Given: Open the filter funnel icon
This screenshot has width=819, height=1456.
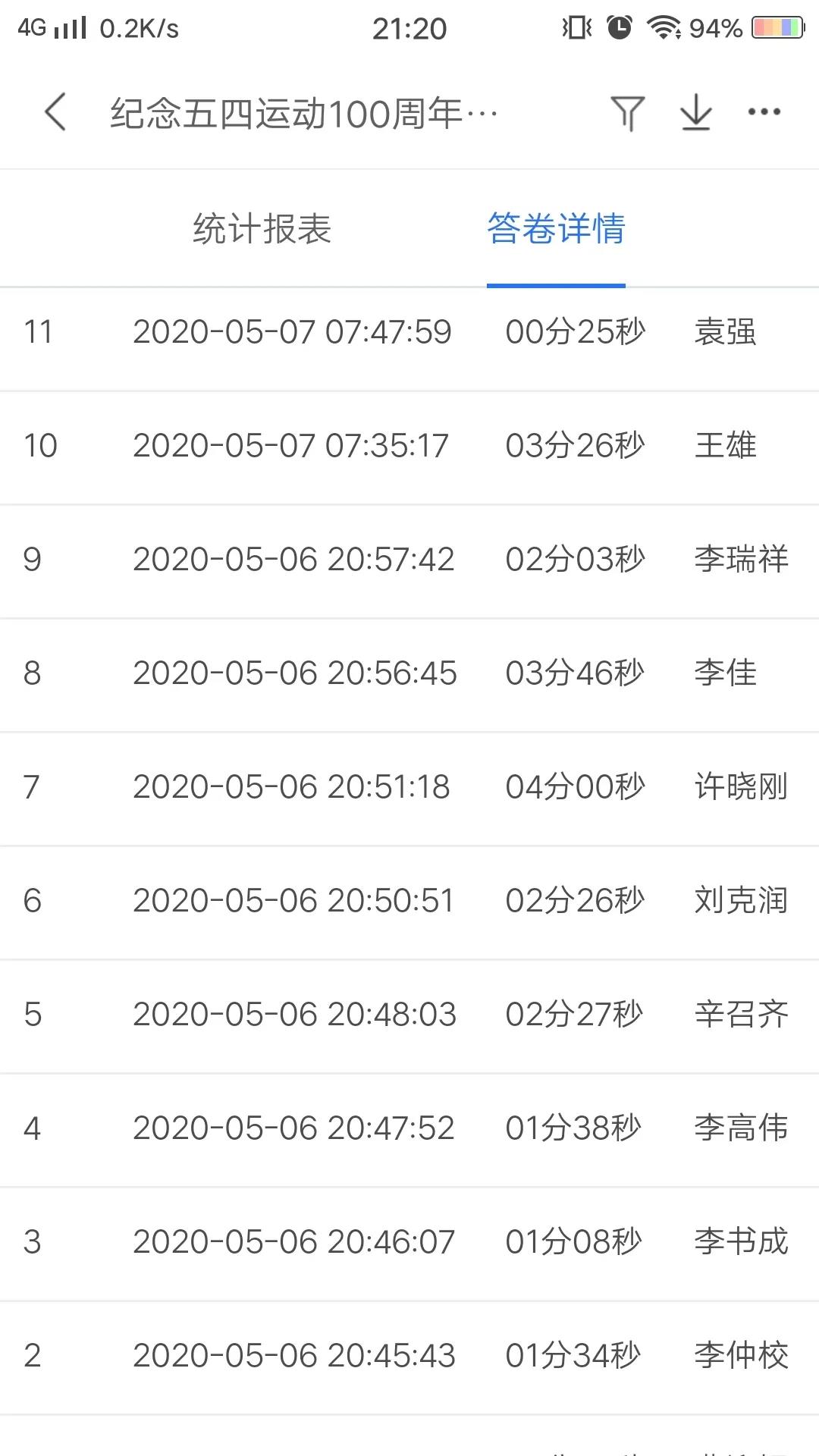Looking at the screenshot, I should [628, 114].
